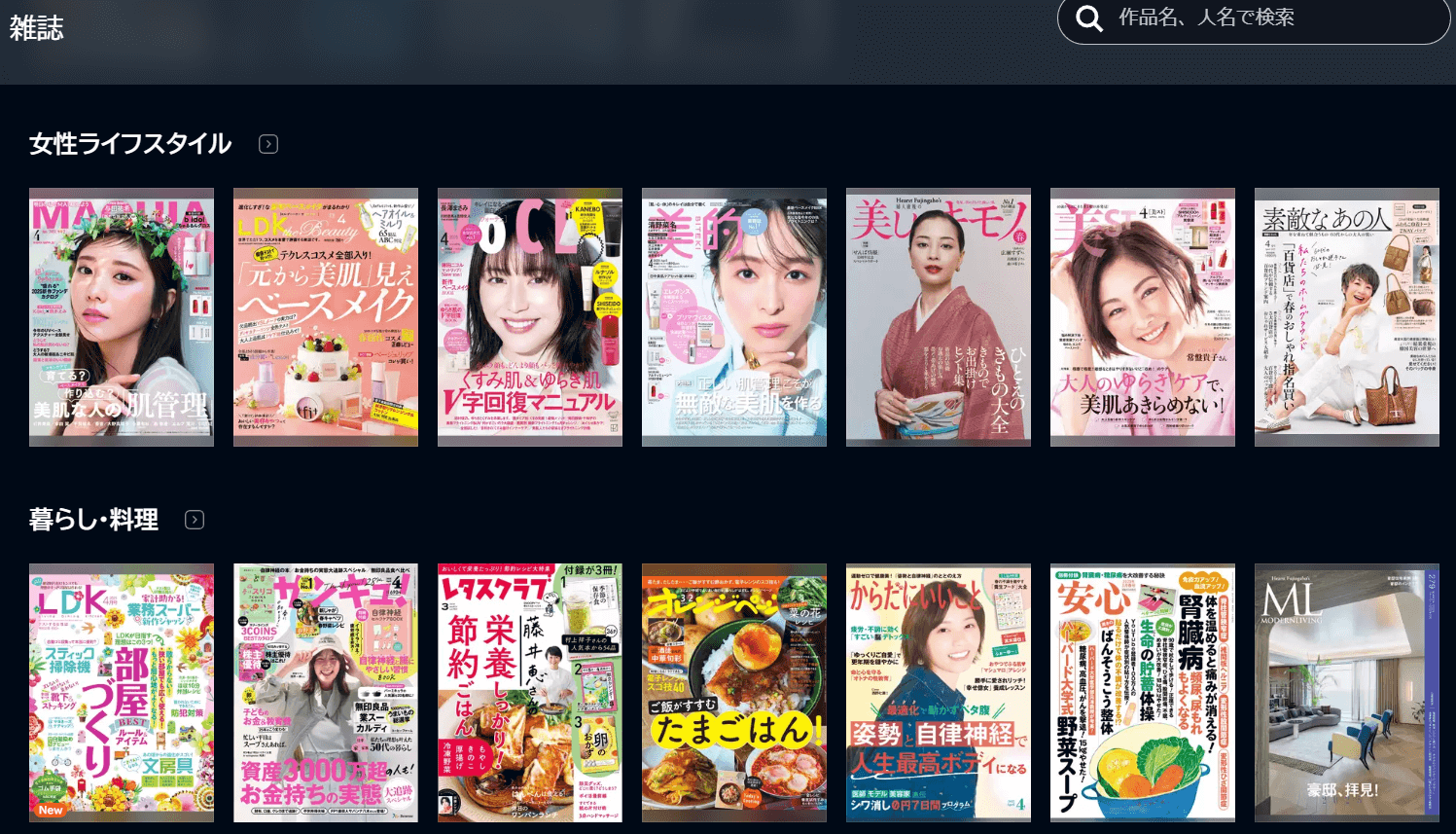The width and height of the screenshot is (1456, 834).
Task: Select the VOCE magazine cover
Action: pyautogui.click(x=530, y=317)
